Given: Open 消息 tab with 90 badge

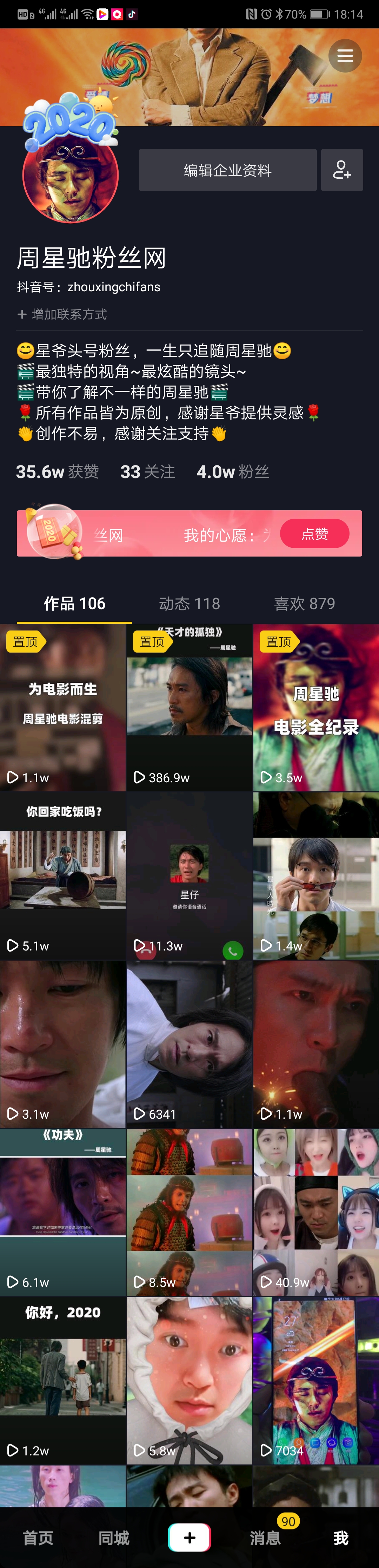Looking at the screenshot, I should point(266,1538).
